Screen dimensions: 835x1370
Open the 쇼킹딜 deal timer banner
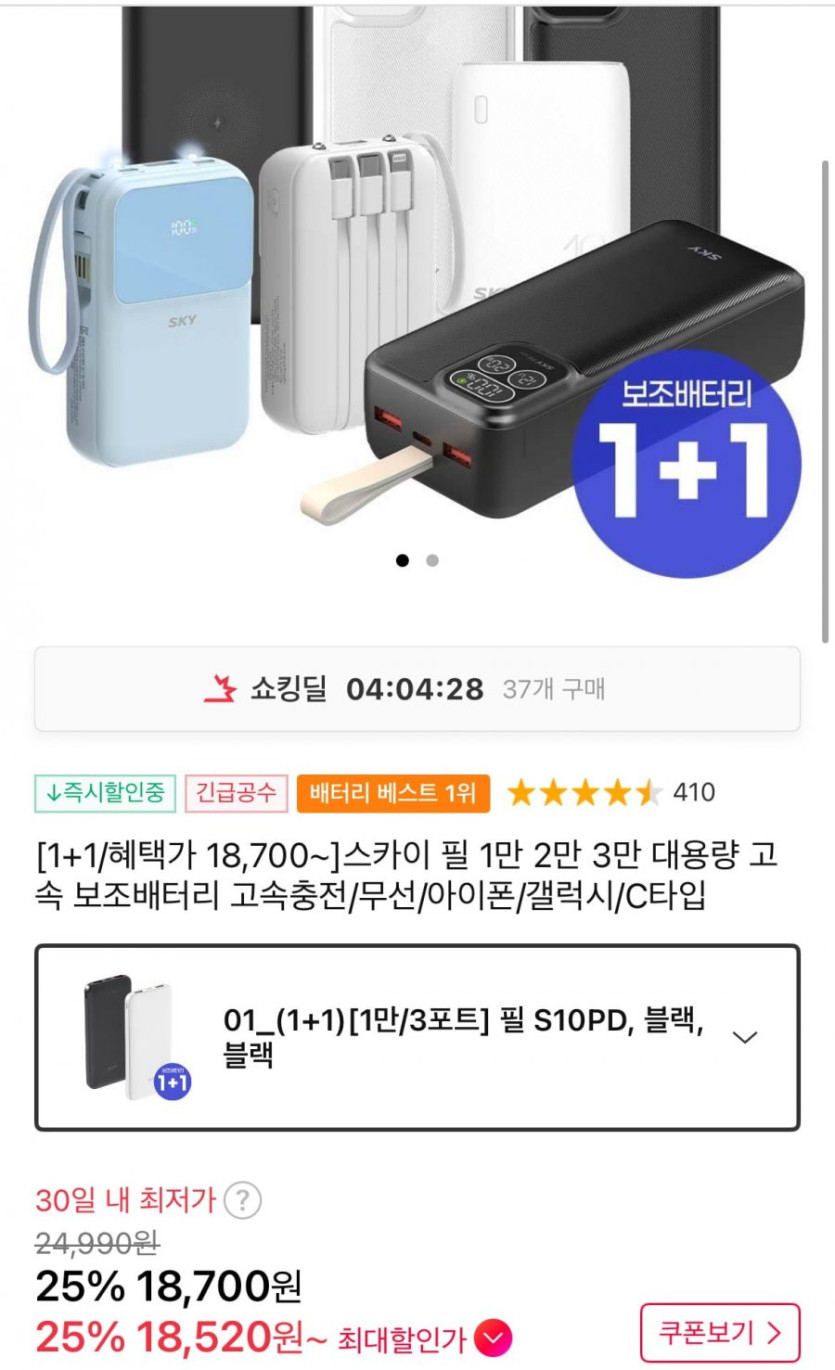[417, 689]
